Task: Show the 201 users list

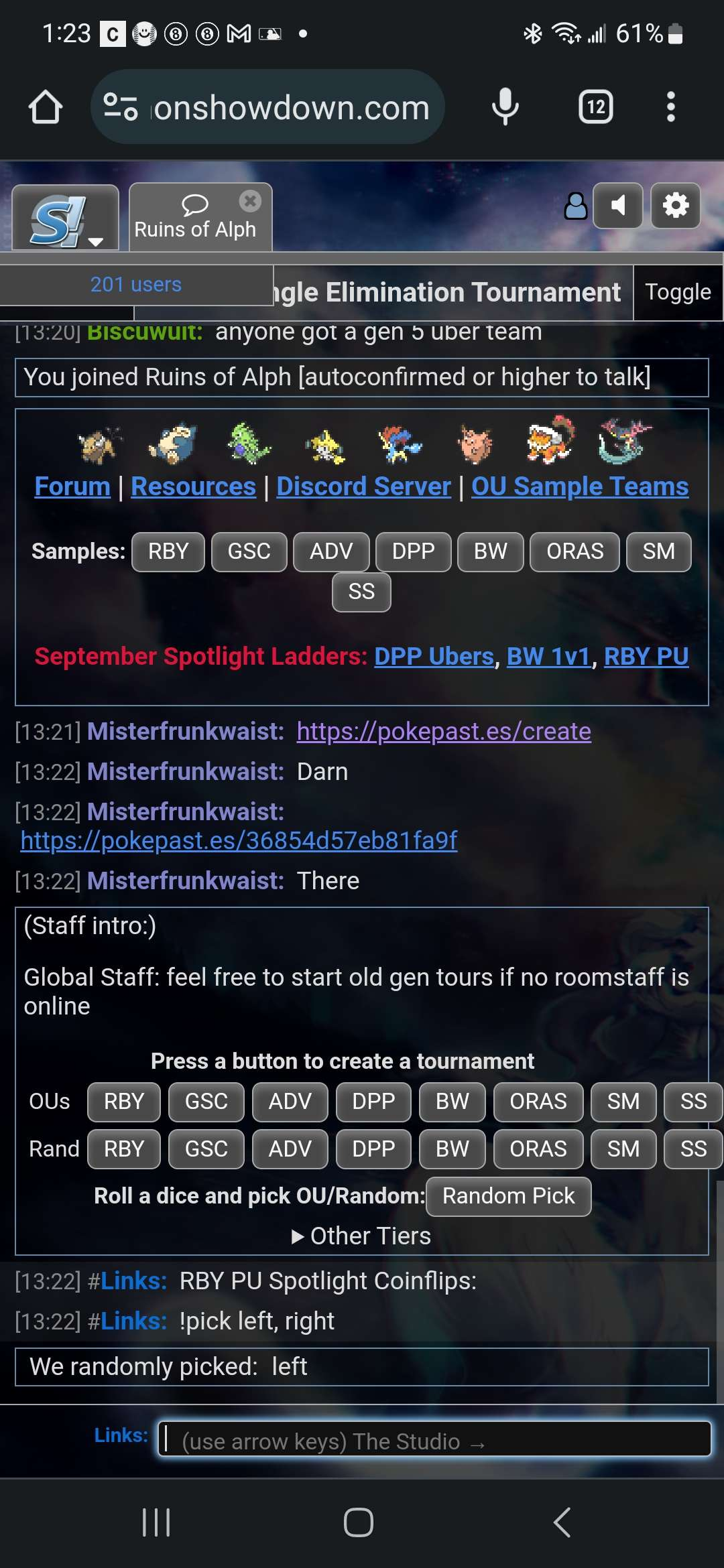Action: [136, 285]
